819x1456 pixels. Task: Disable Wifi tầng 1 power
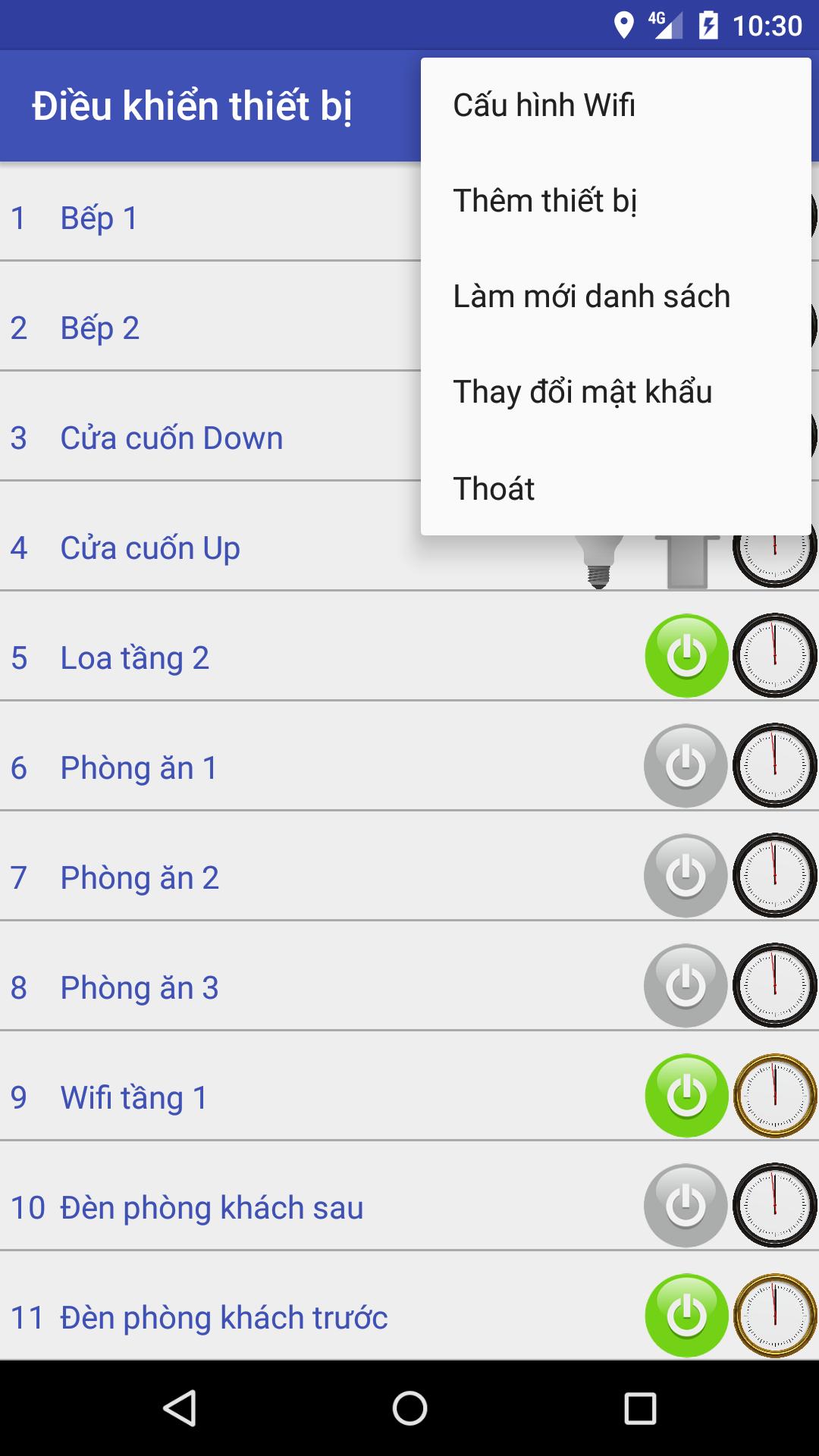[686, 1096]
